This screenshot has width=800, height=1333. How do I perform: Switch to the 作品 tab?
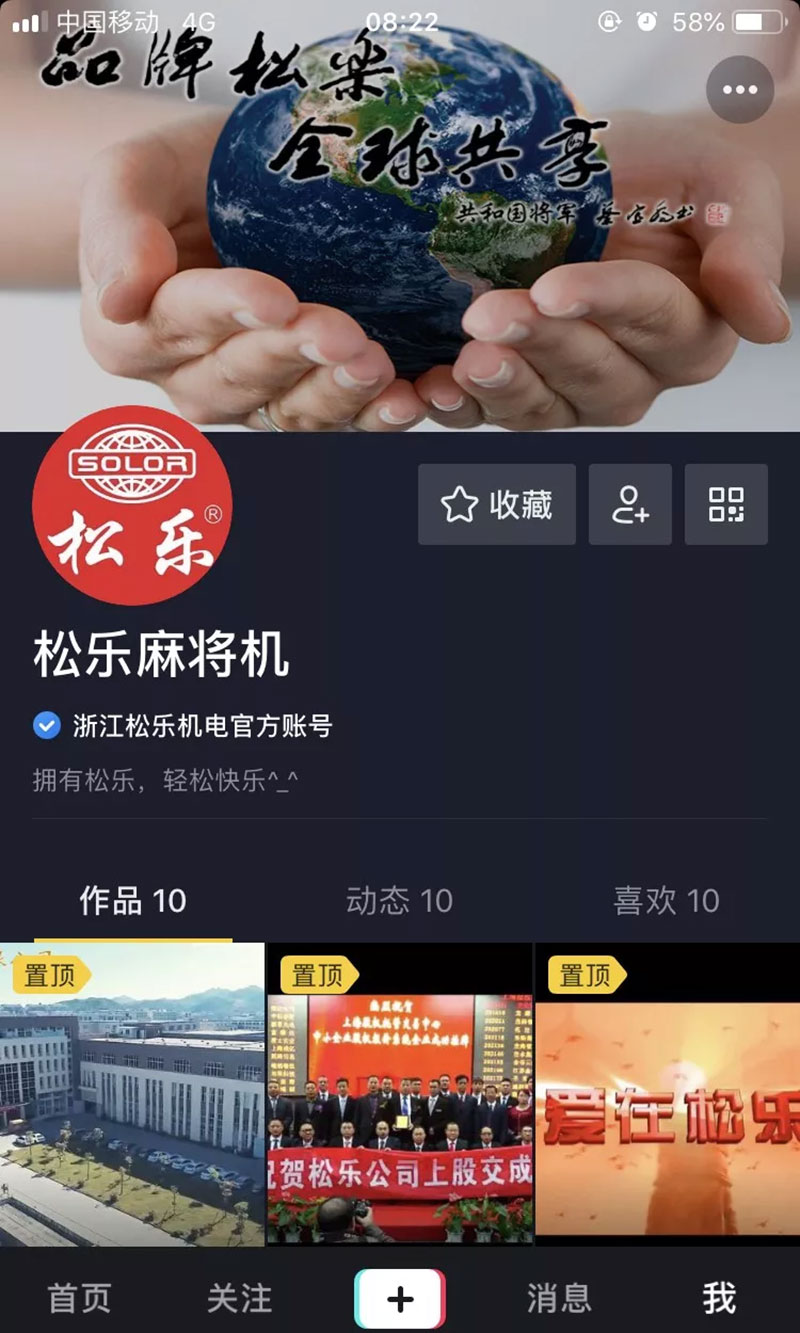point(133,900)
